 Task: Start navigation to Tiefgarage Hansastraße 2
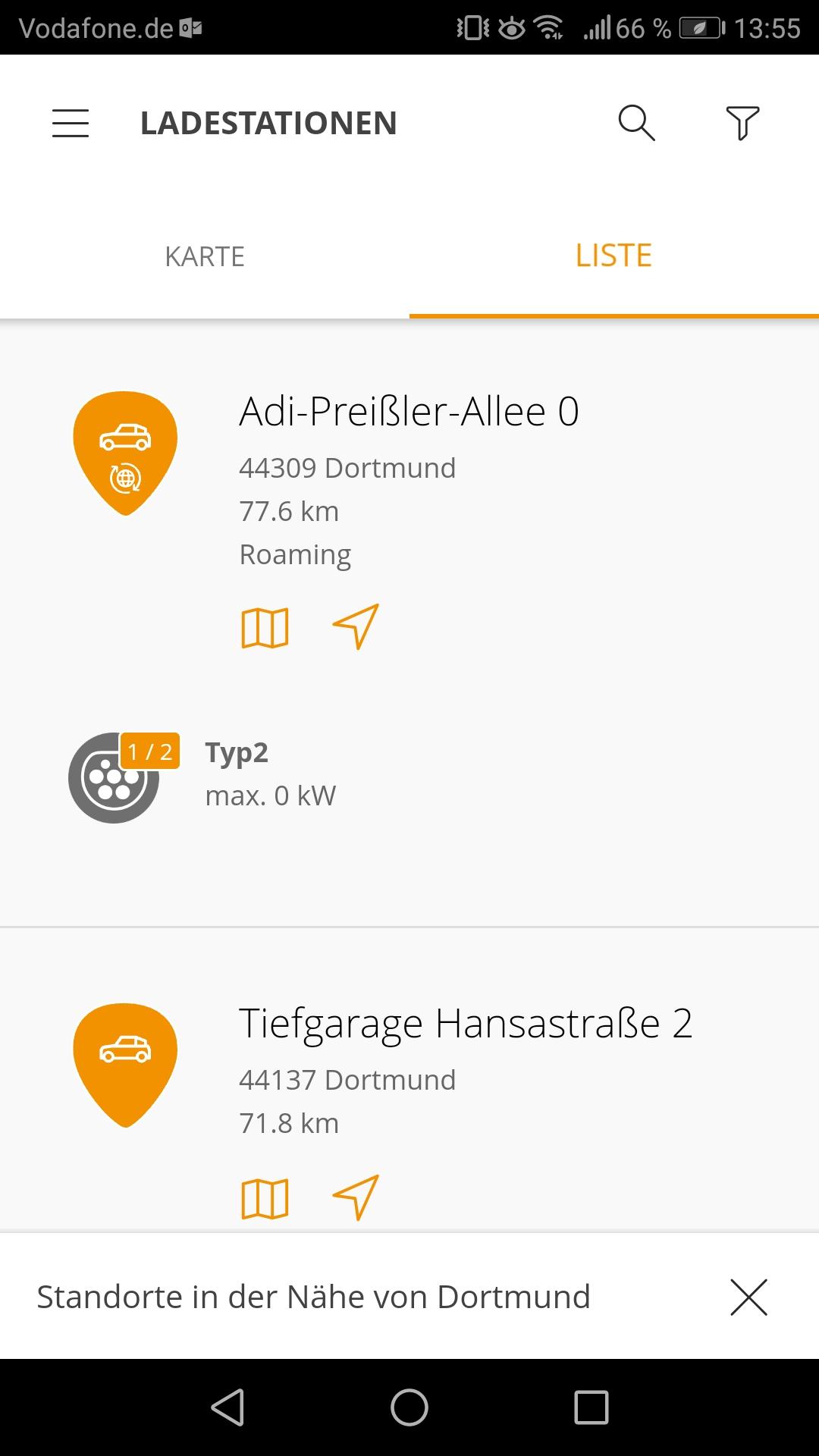point(356,1198)
